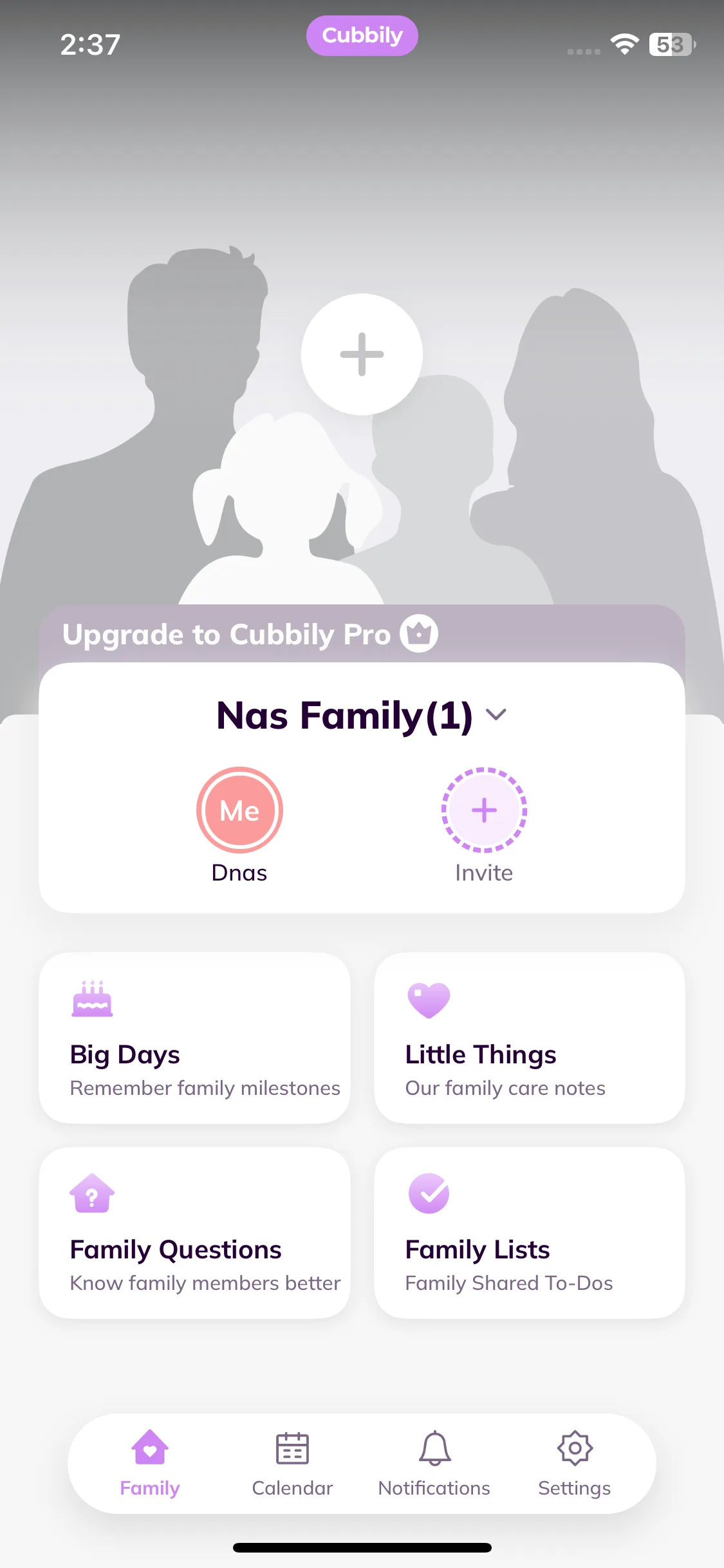
Task: Add a family photo with the plus button
Action: (x=362, y=354)
